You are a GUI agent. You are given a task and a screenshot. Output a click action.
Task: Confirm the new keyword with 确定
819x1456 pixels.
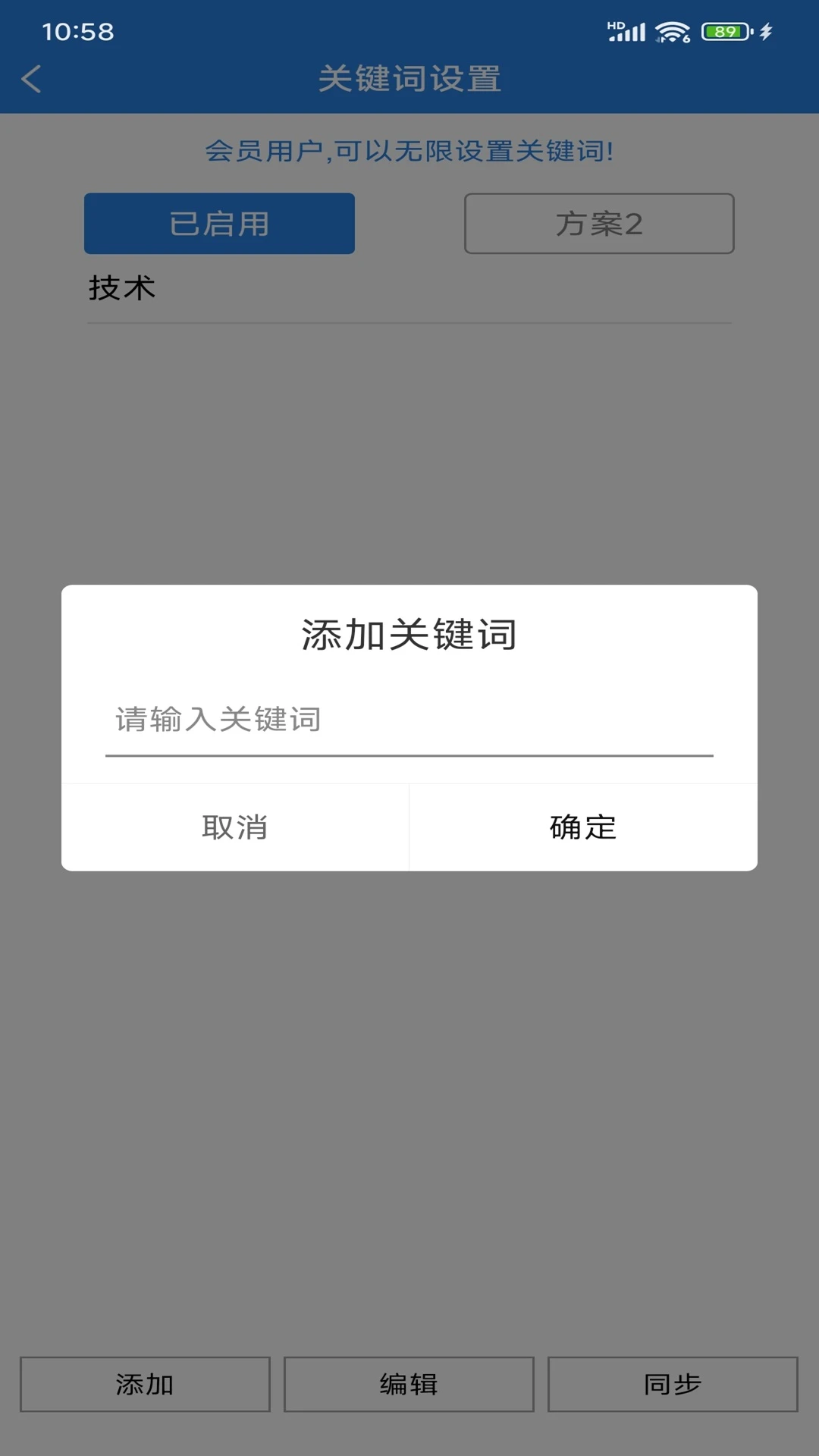pos(582,827)
